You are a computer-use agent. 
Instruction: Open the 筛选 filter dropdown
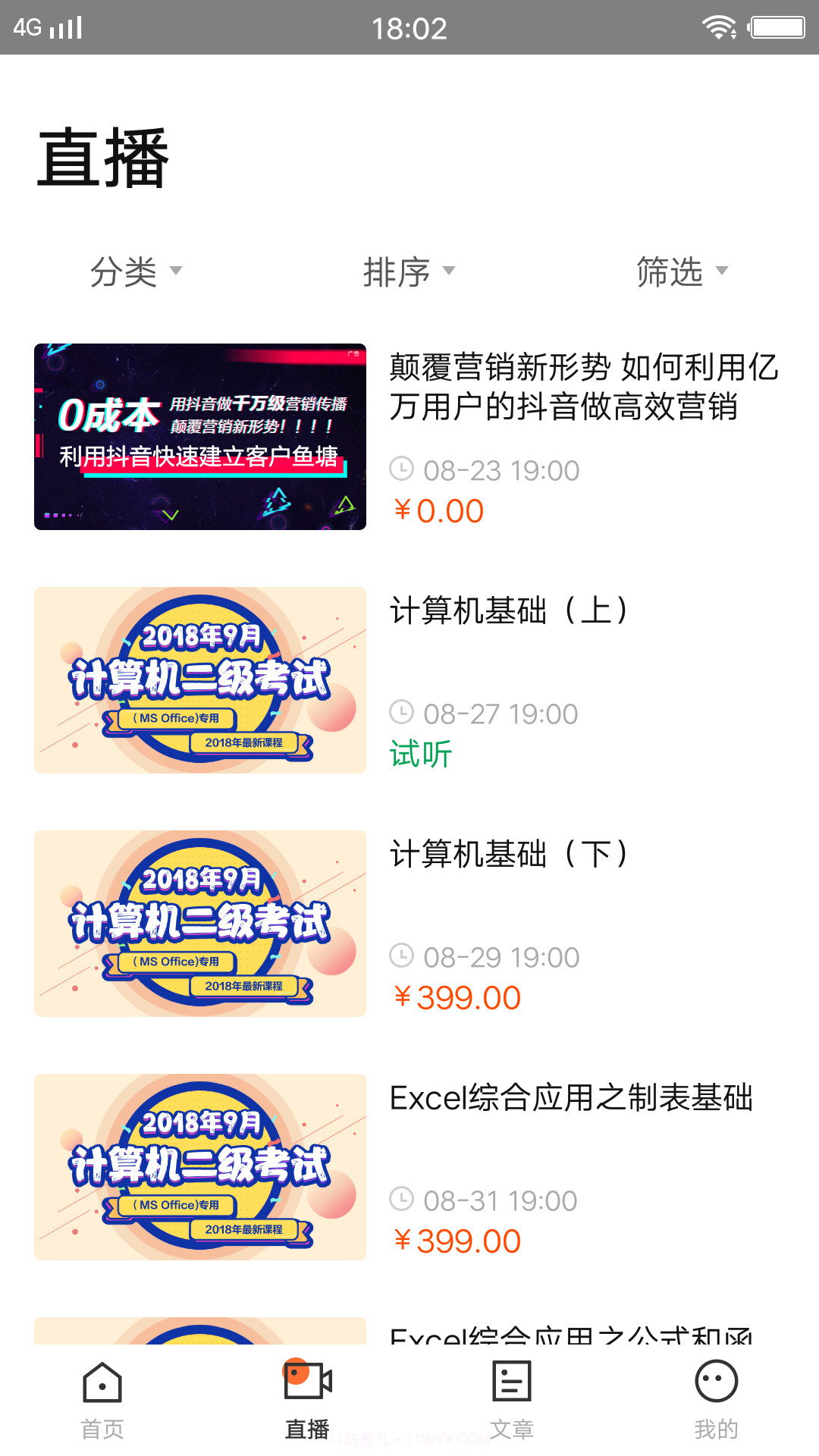(x=679, y=271)
